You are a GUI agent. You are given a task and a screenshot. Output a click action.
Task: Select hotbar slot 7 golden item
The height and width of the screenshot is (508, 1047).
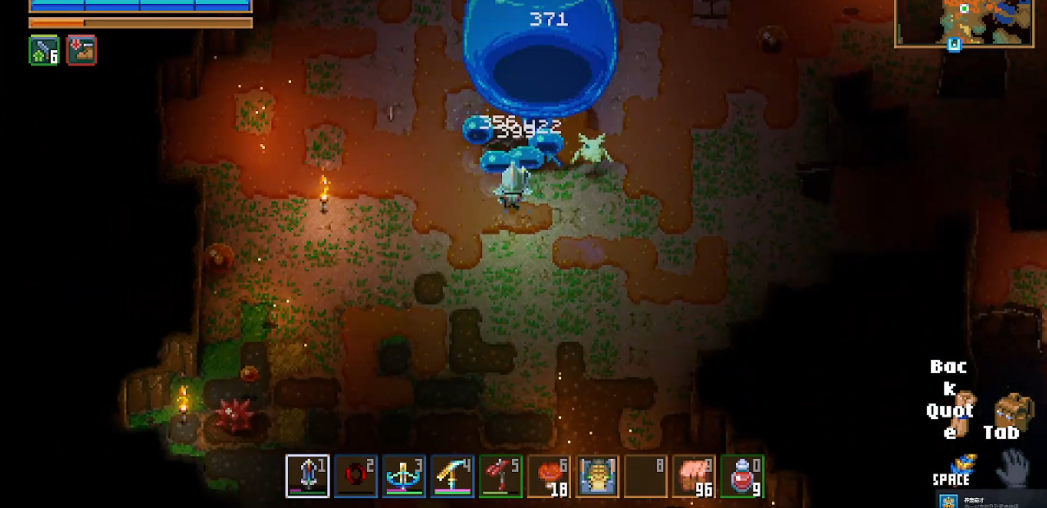597,476
